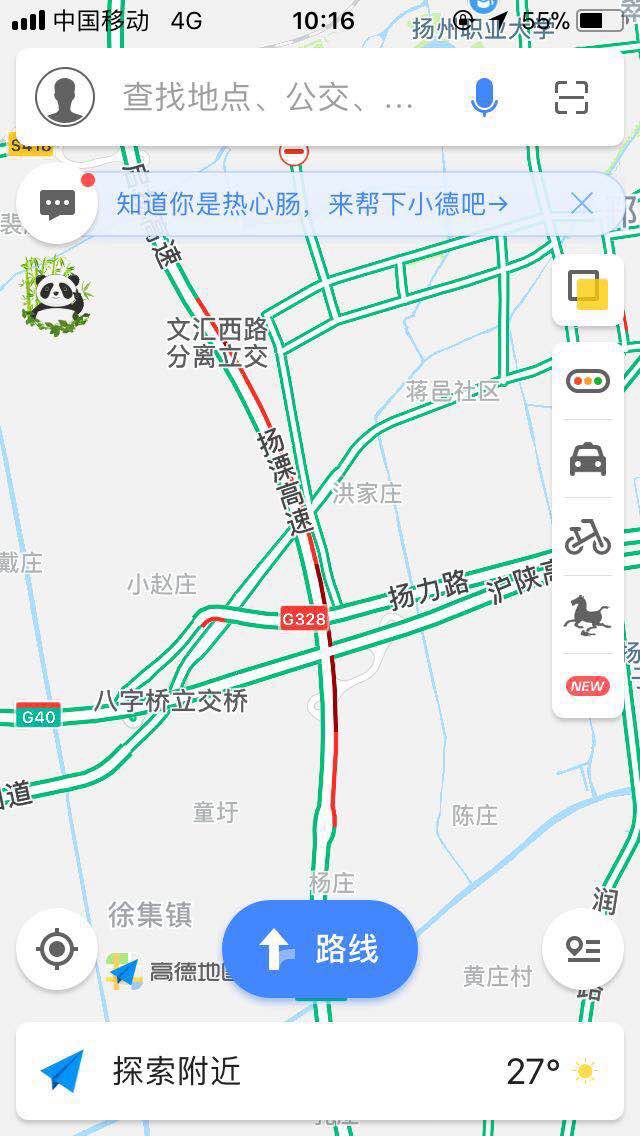This screenshot has width=640, height=1136.
Task: Dismiss the help 小德 banner
Action: (x=582, y=204)
